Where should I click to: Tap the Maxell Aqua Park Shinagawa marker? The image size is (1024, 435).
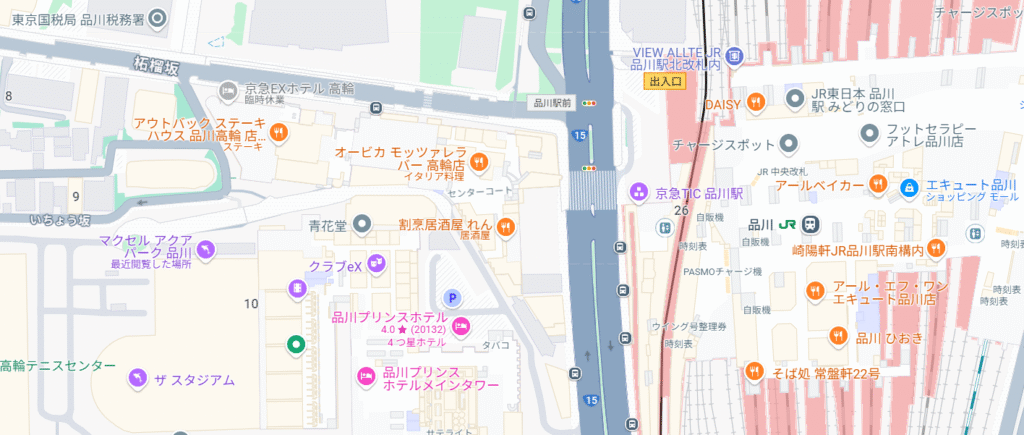point(206,250)
